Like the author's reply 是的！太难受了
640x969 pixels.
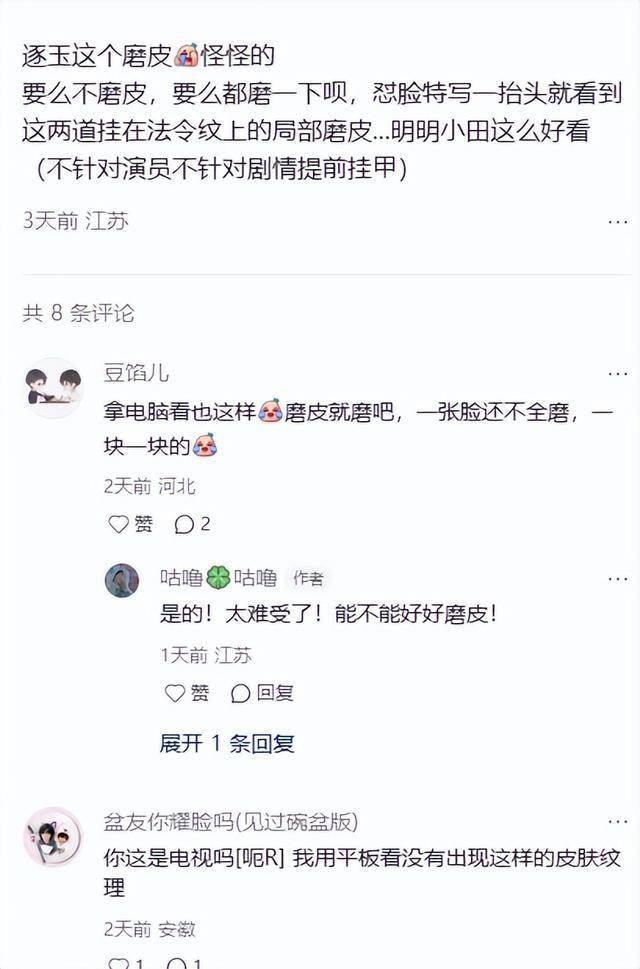(x=187, y=693)
